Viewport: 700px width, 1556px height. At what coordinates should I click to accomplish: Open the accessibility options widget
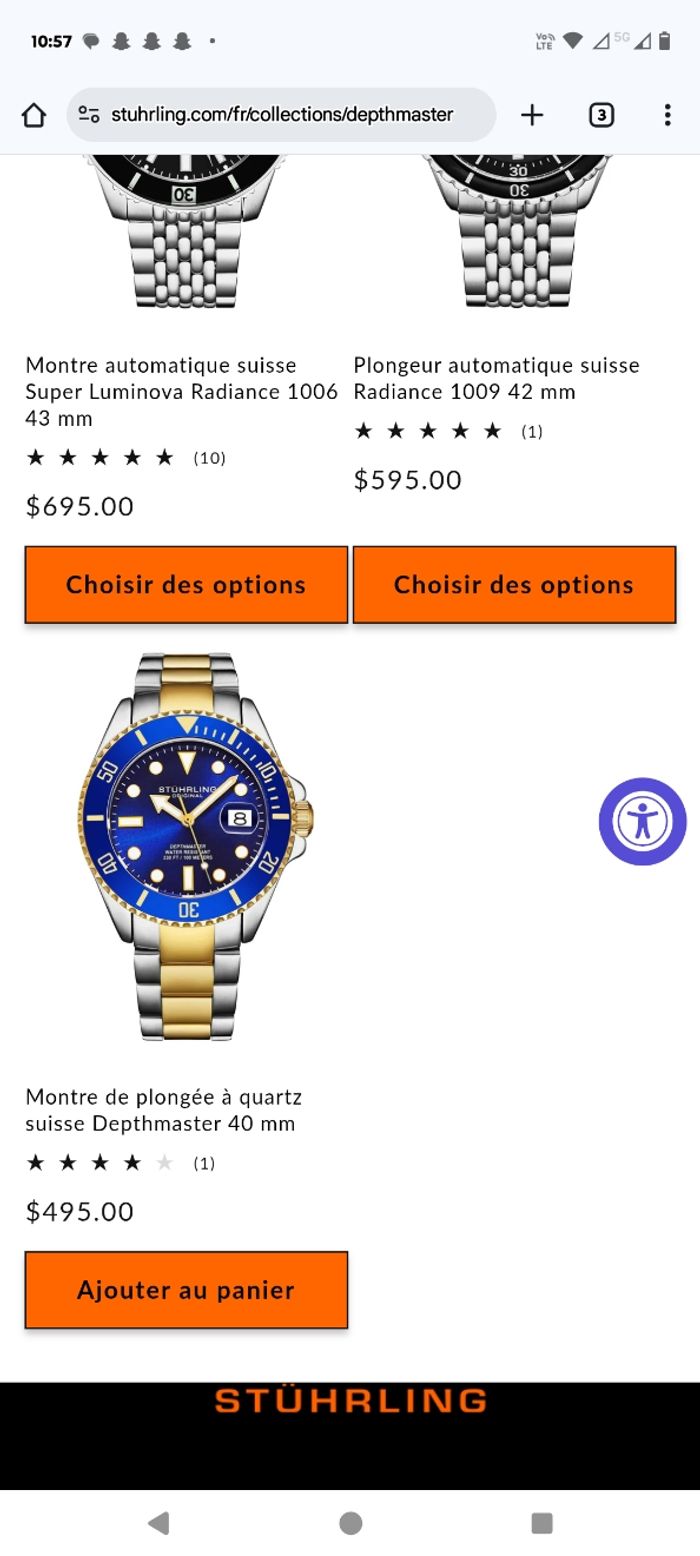coord(642,821)
